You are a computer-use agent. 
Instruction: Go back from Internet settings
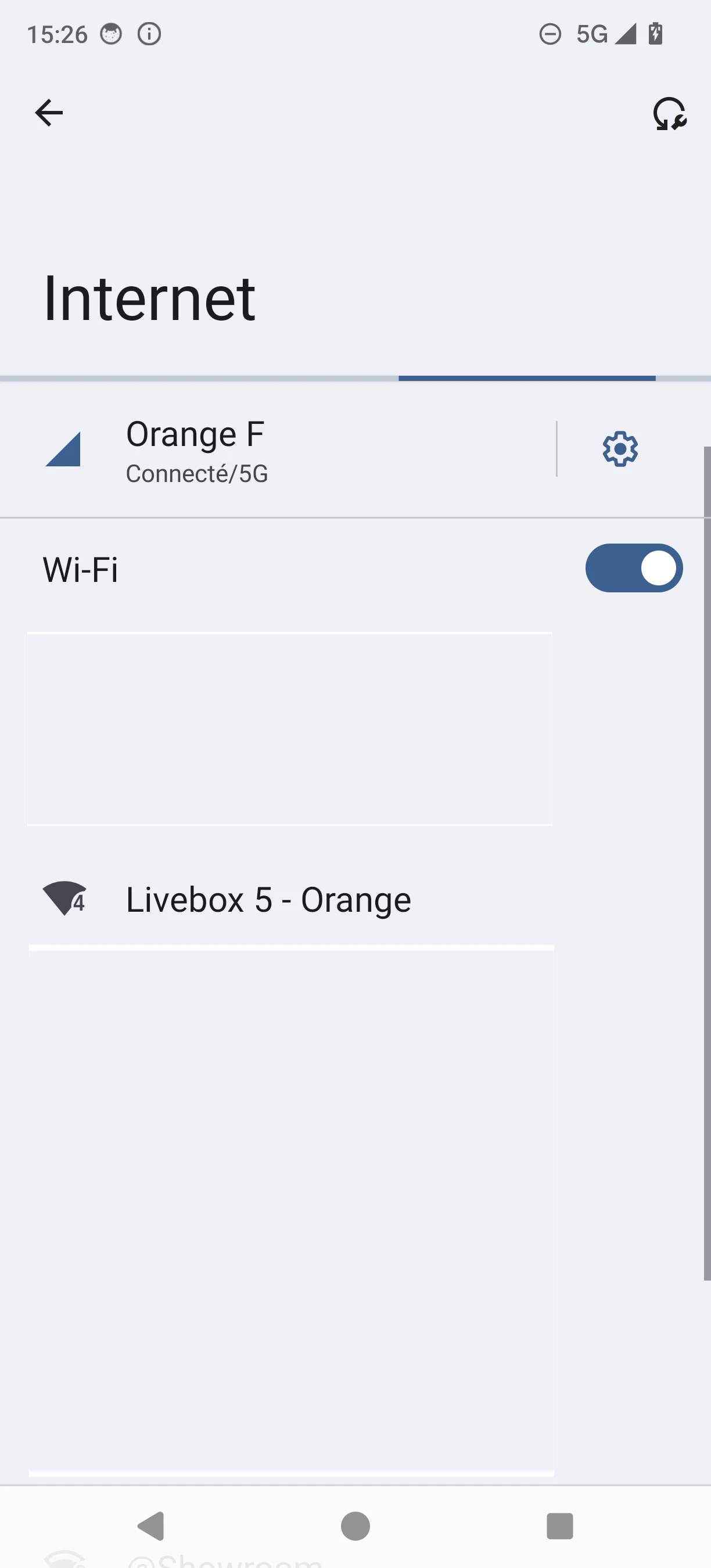pyautogui.click(x=49, y=113)
